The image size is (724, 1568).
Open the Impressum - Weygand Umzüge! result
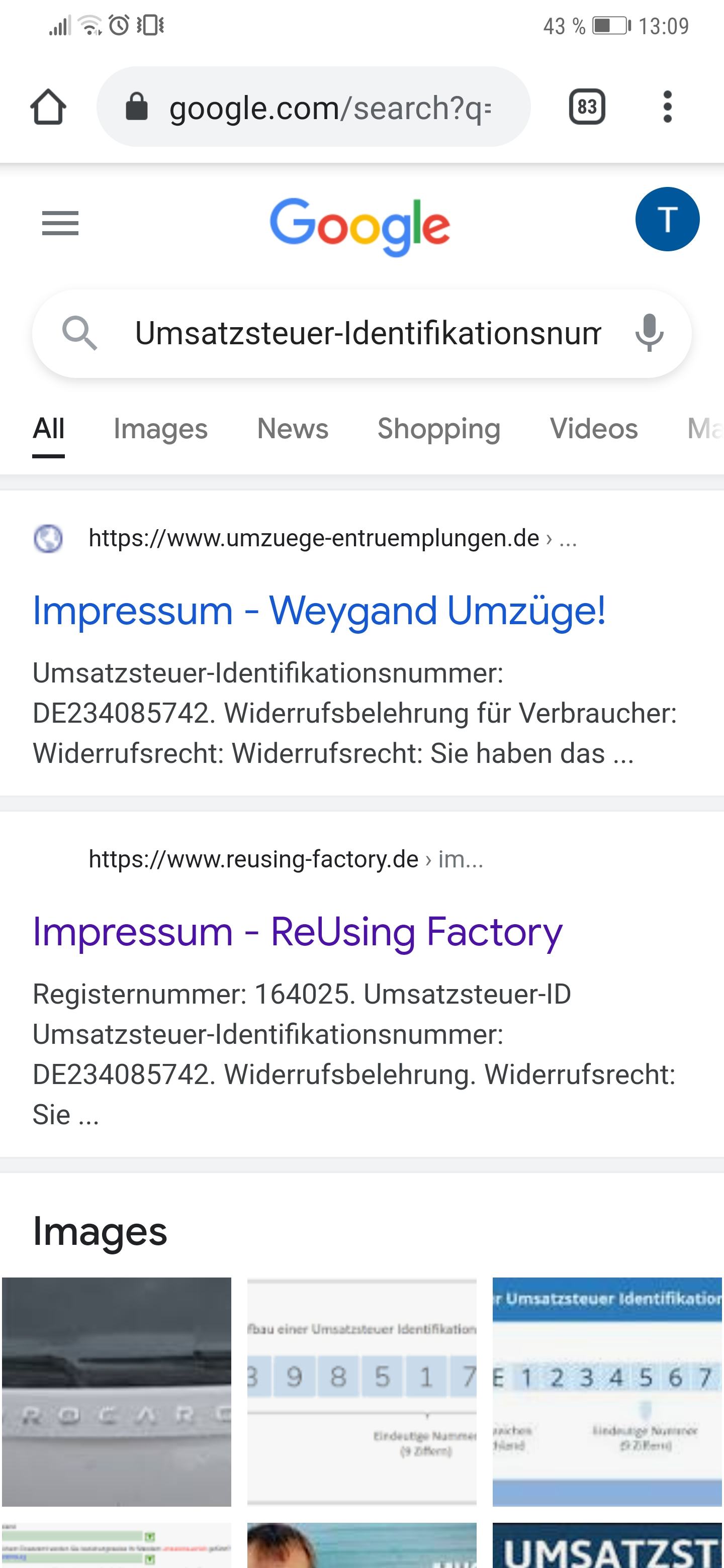(319, 611)
